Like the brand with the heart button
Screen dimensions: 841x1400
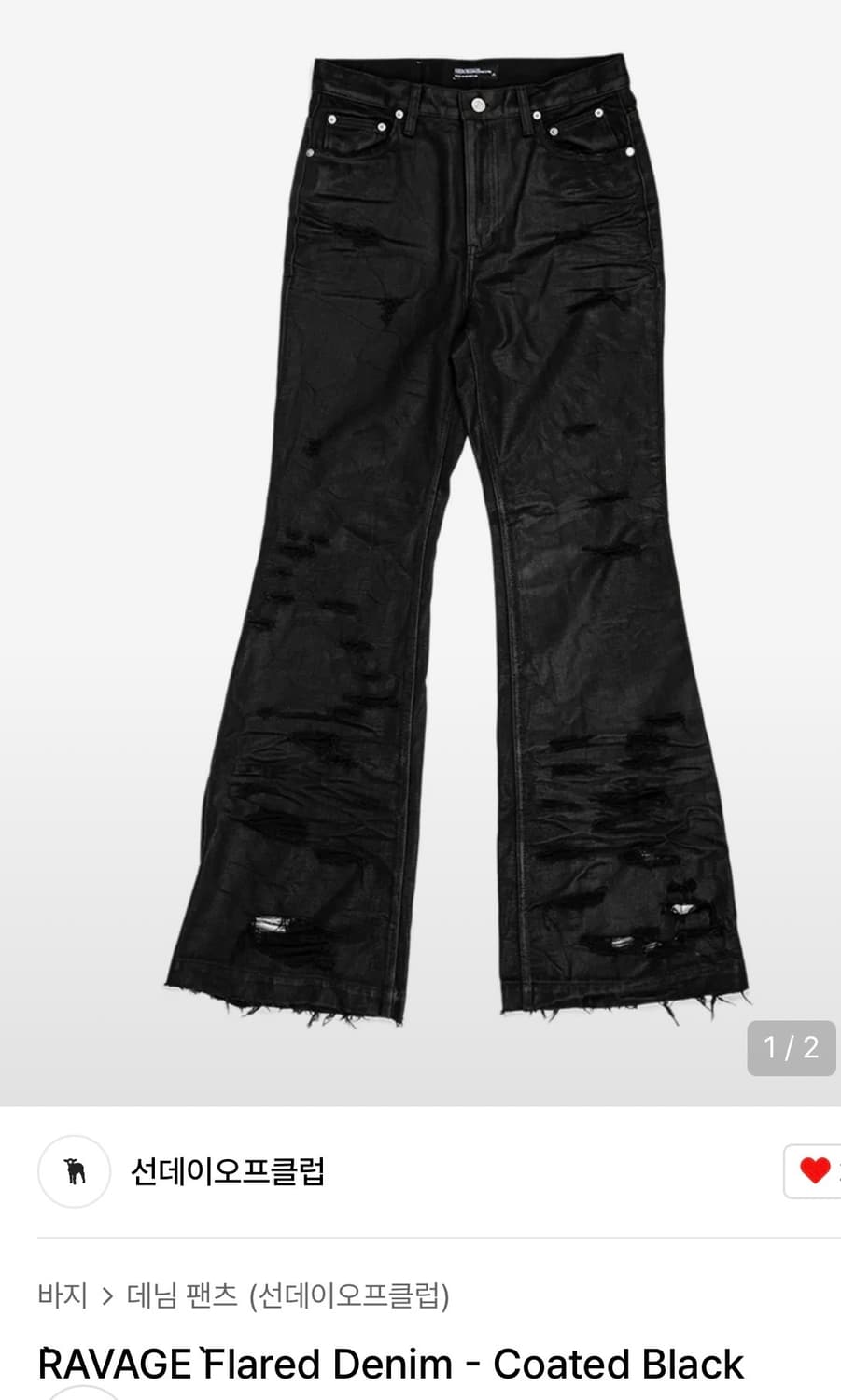click(x=814, y=1170)
